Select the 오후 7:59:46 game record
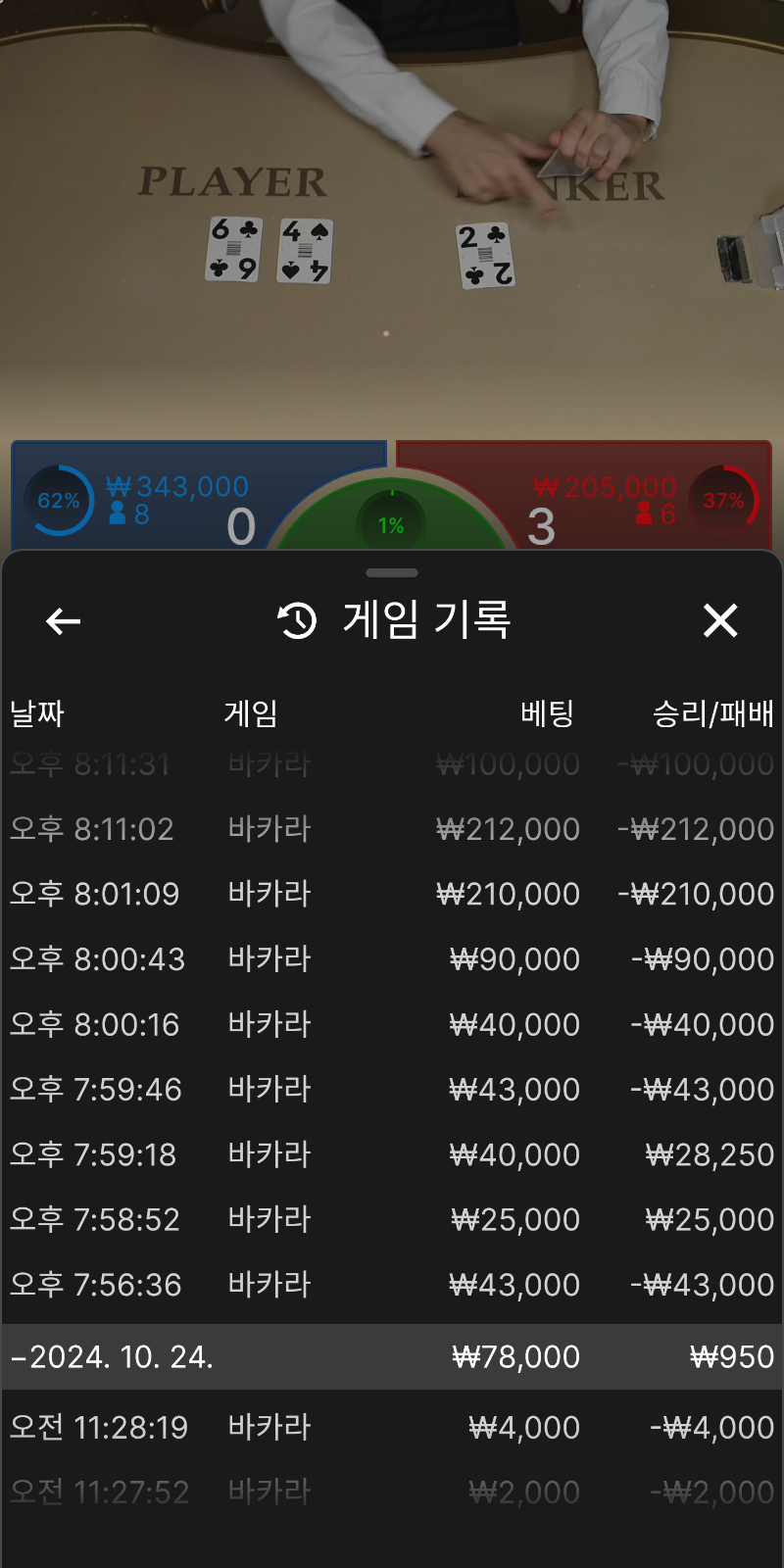The width and height of the screenshot is (784, 1568). click(x=392, y=1089)
